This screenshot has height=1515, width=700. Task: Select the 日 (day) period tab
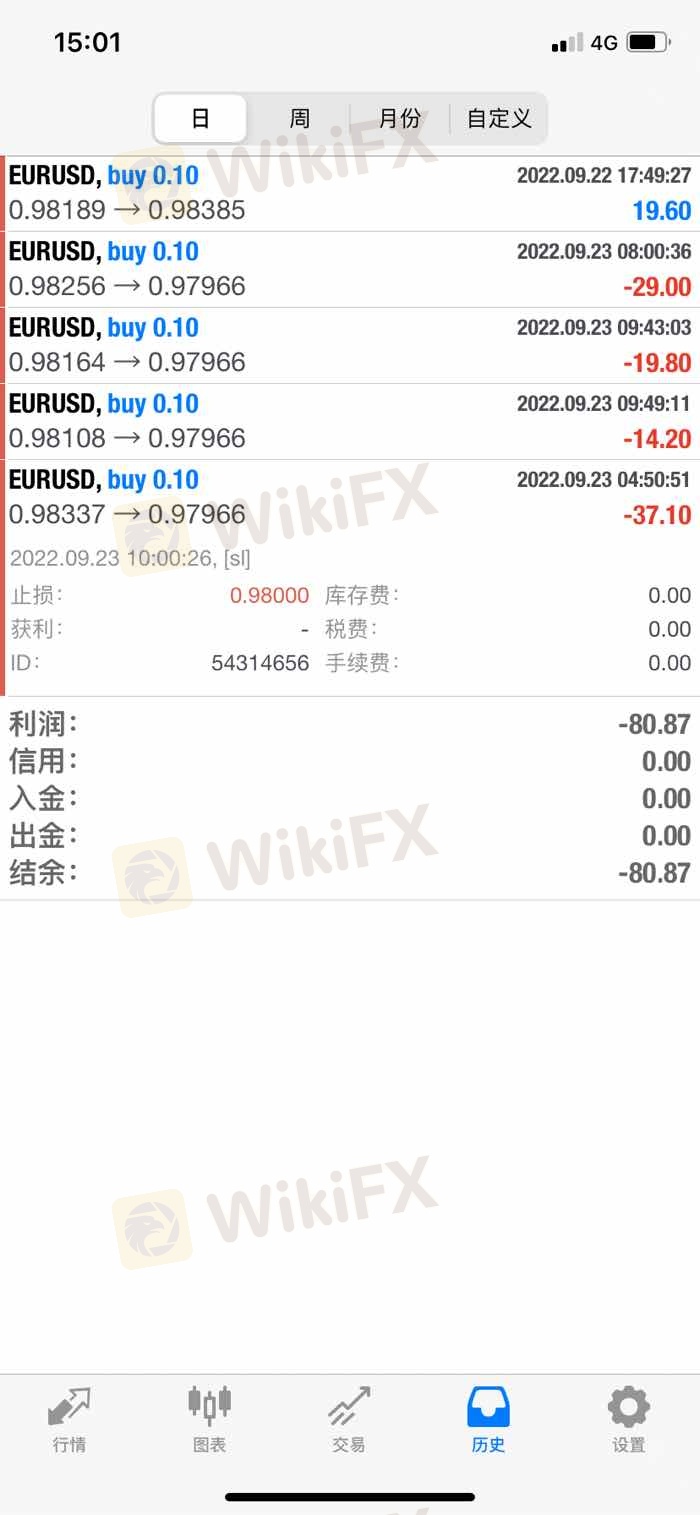point(200,119)
